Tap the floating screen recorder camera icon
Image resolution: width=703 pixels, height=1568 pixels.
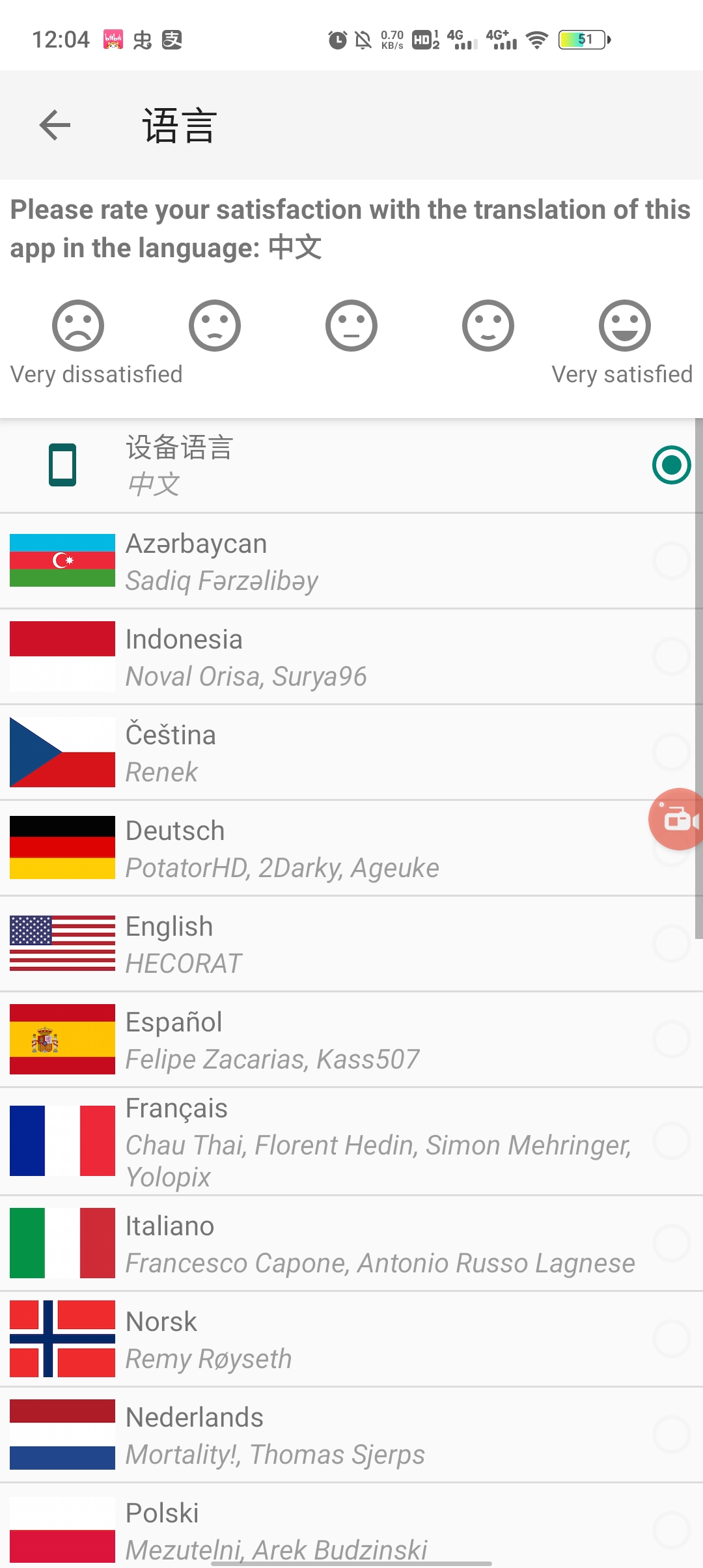click(677, 819)
